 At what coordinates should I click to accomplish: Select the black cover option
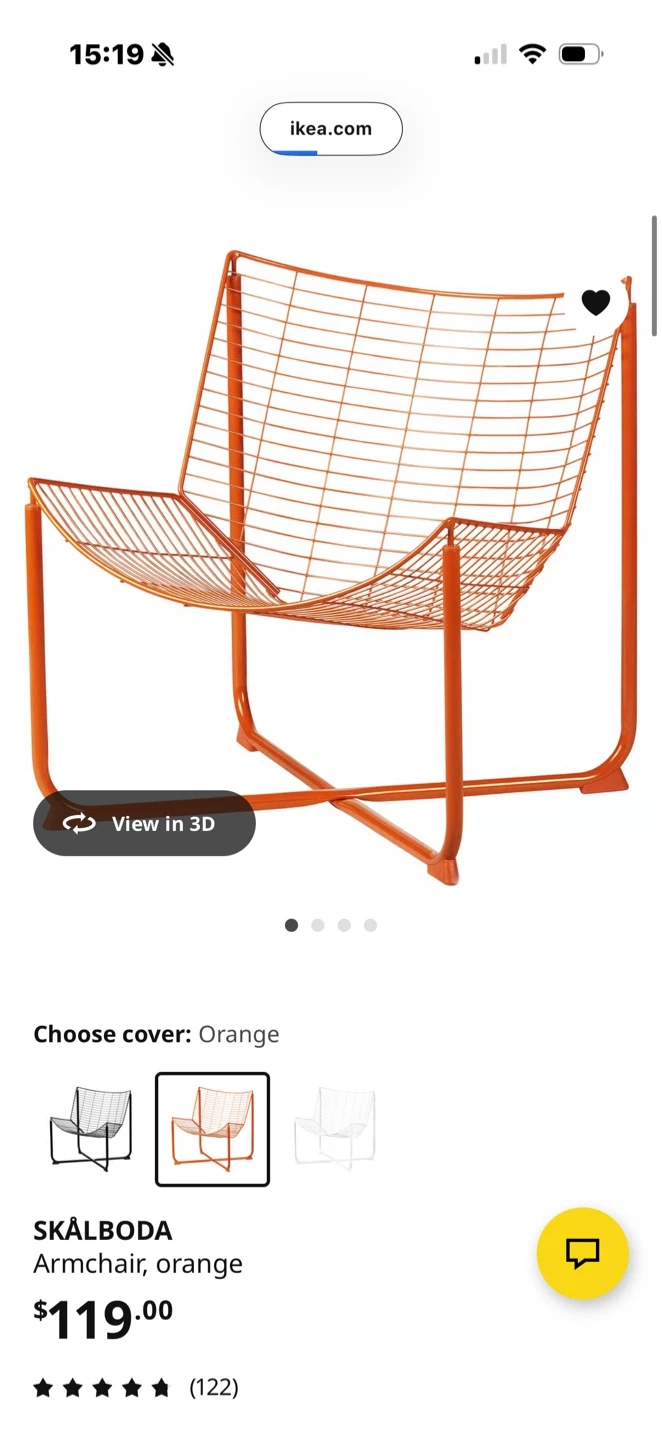pos(91,1129)
